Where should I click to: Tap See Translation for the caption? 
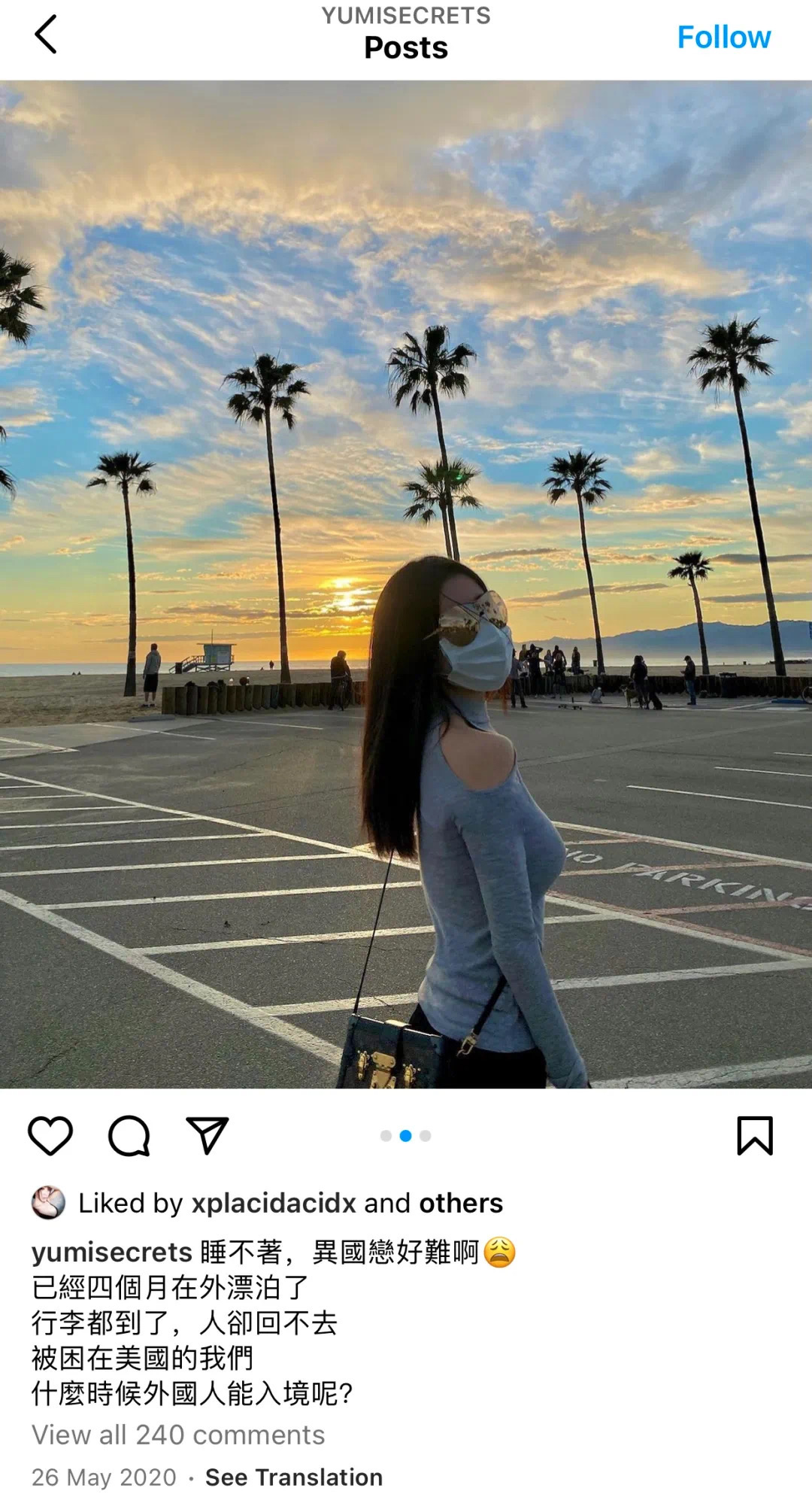(293, 1477)
